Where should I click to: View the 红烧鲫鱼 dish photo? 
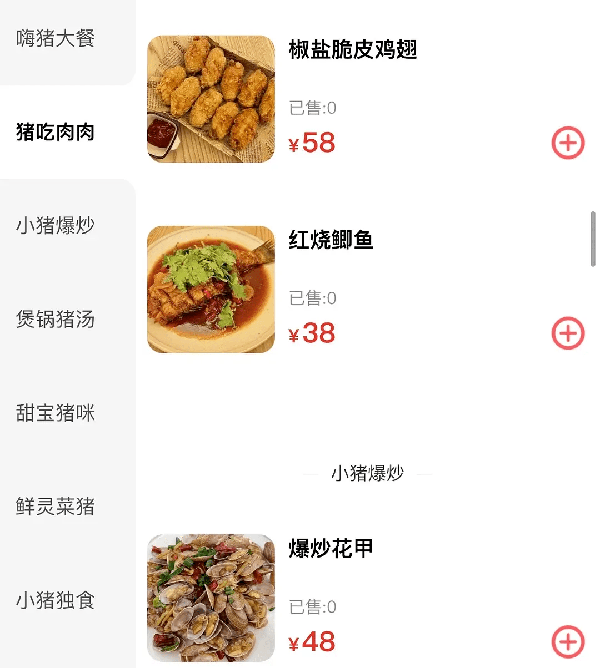211,289
